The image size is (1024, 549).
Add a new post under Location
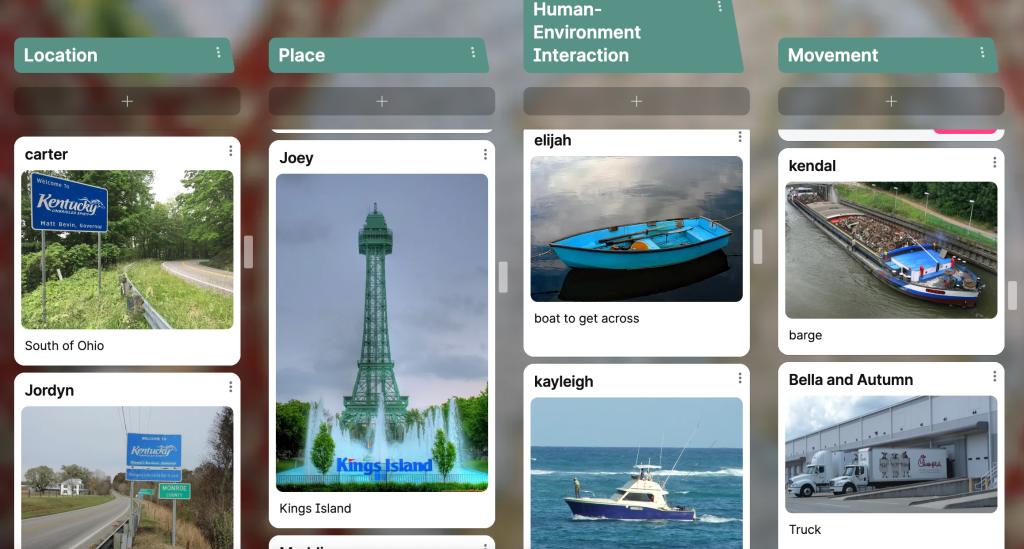pos(127,101)
